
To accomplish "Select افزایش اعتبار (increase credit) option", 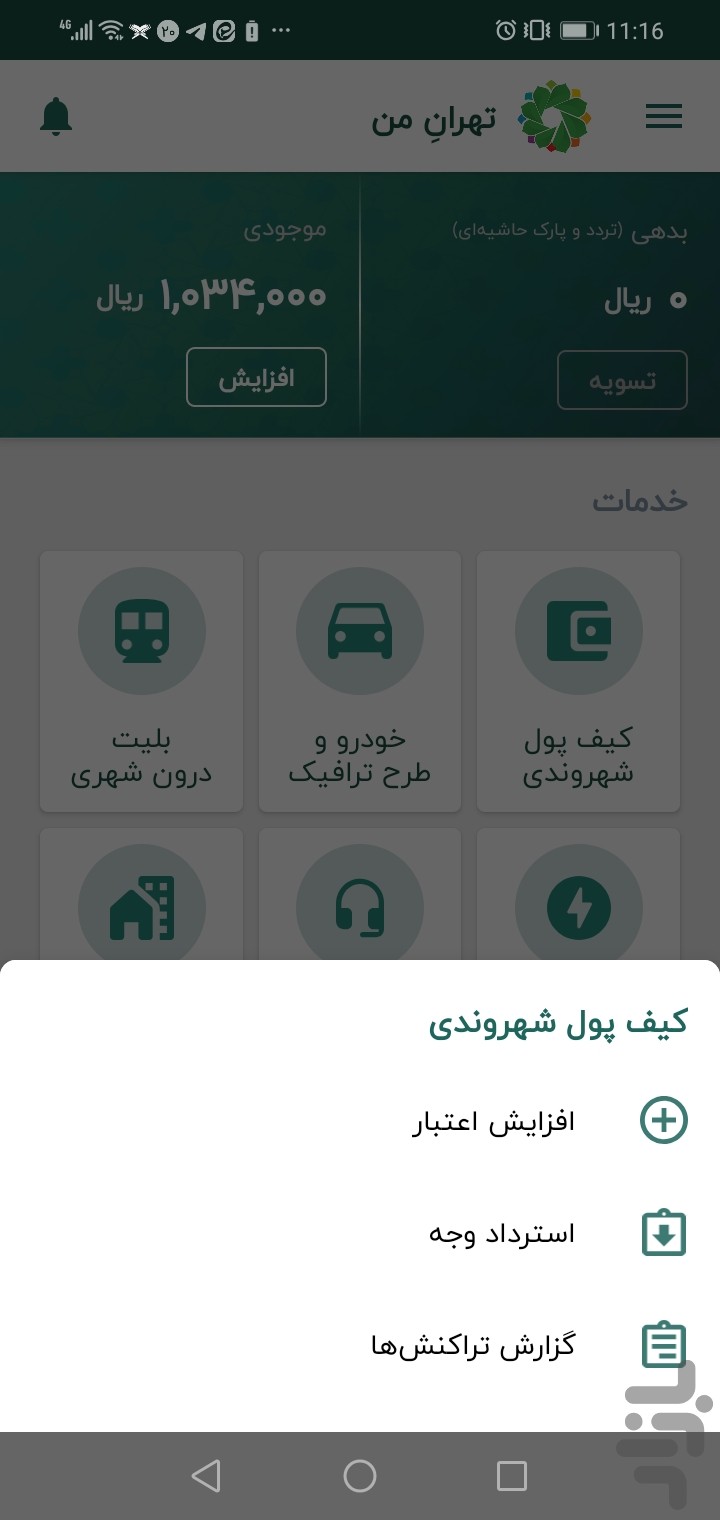I will point(550,1121).
